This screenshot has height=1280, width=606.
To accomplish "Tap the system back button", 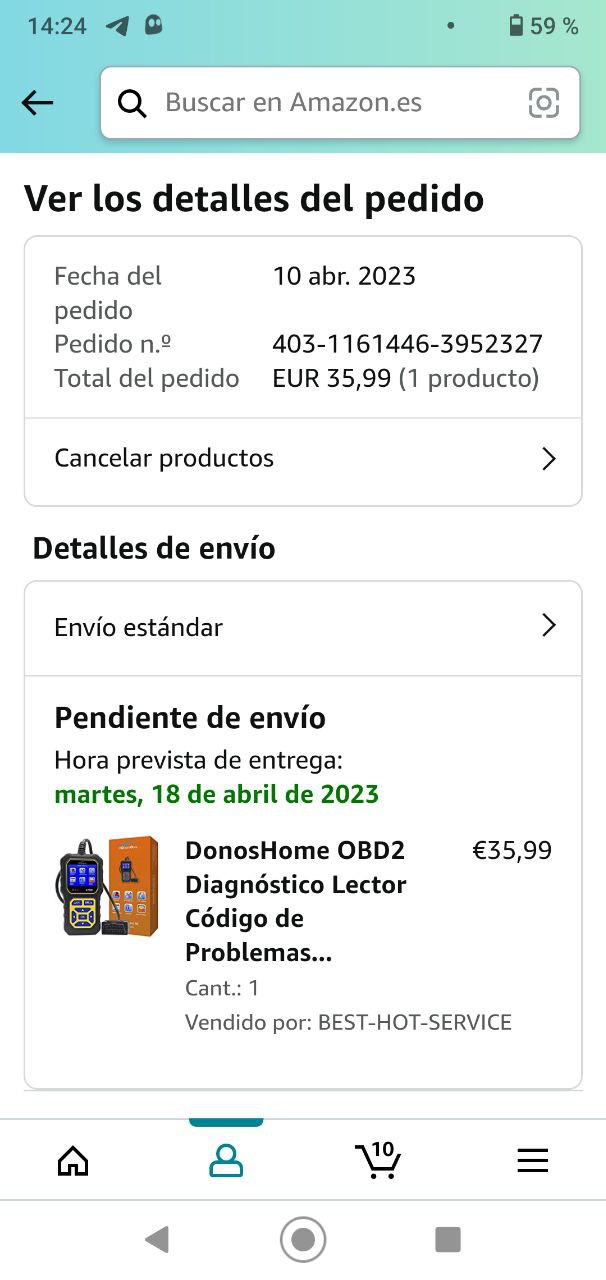I will pyautogui.click(x=156, y=1240).
